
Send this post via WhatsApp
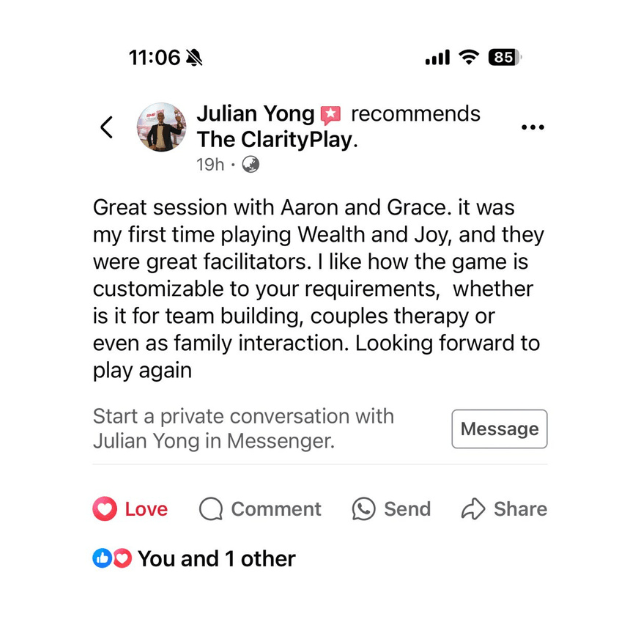coord(391,509)
